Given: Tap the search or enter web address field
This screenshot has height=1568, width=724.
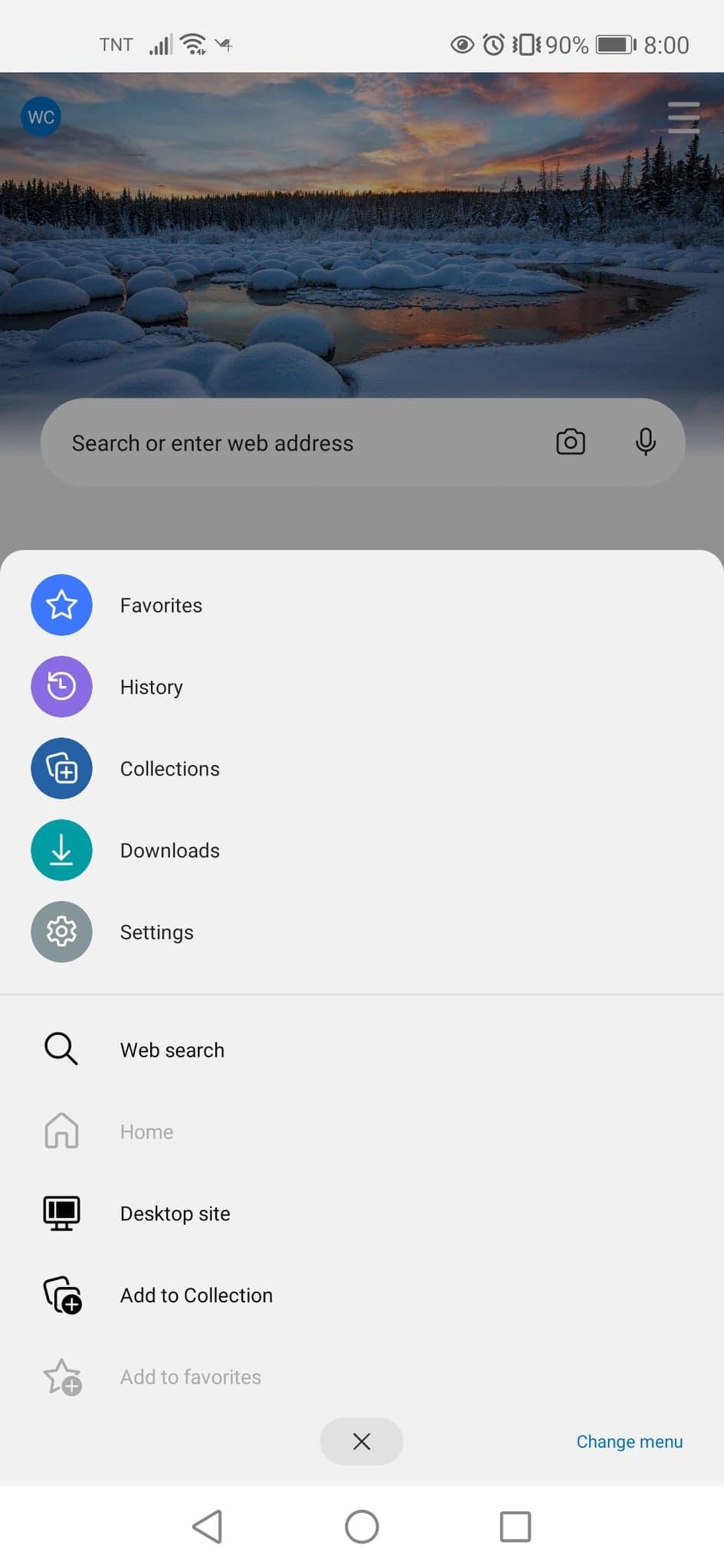Looking at the screenshot, I should (268, 443).
